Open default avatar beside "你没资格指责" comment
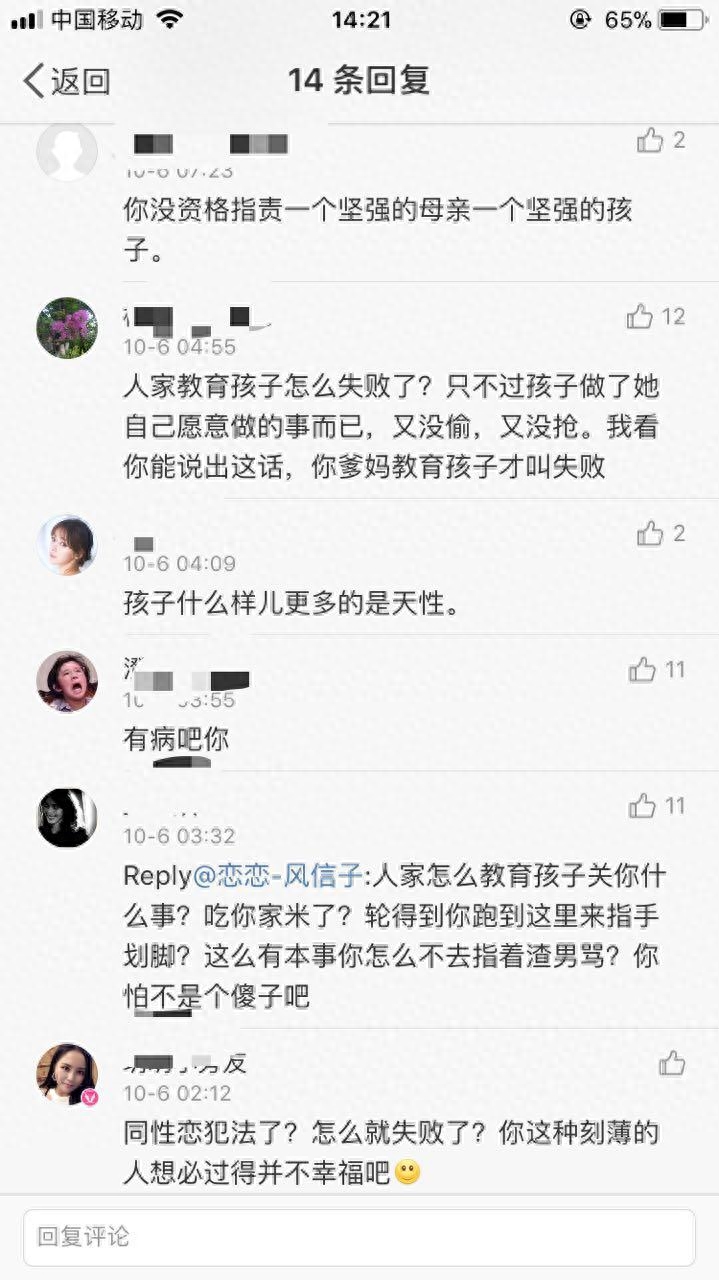Image resolution: width=719 pixels, height=1280 pixels. coord(67,152)
